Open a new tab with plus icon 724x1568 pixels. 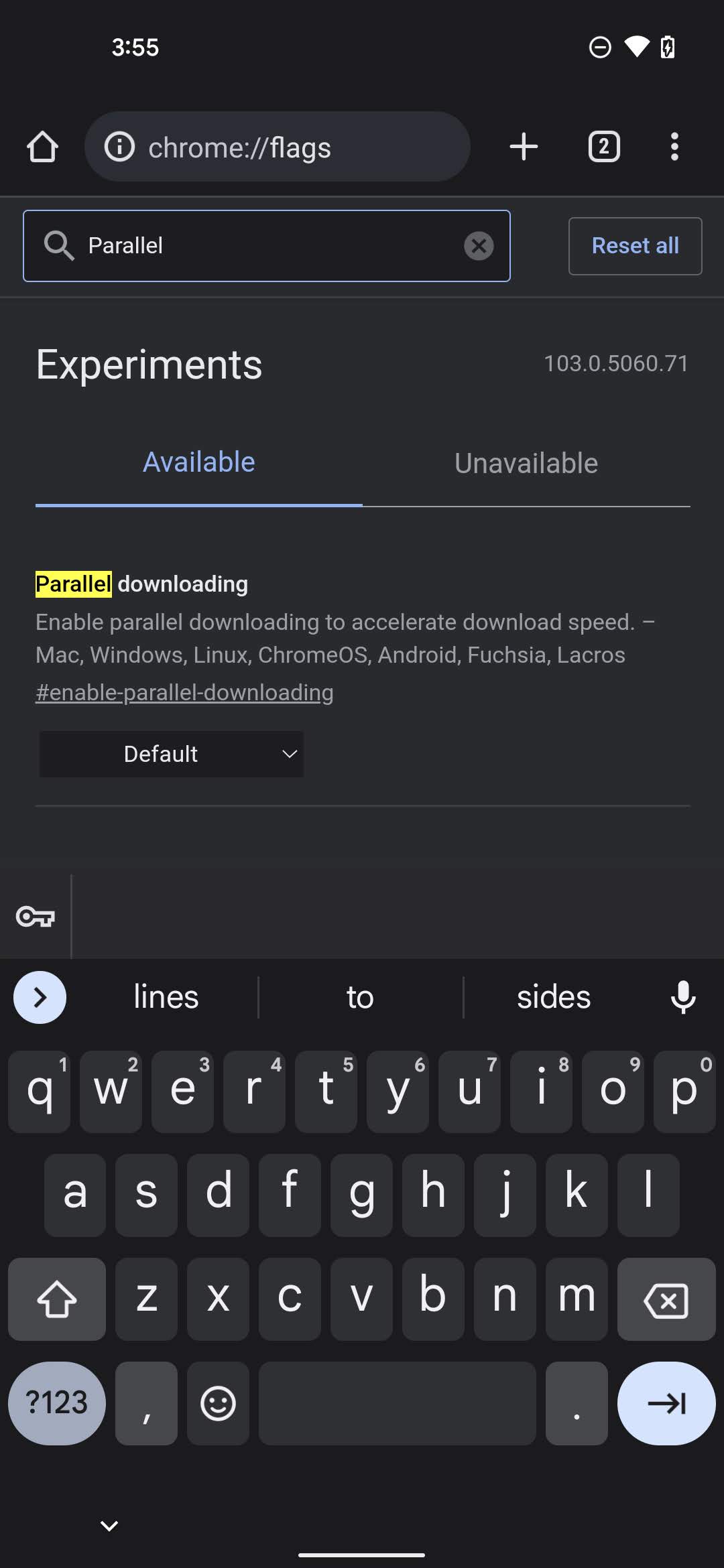[524, 147]
